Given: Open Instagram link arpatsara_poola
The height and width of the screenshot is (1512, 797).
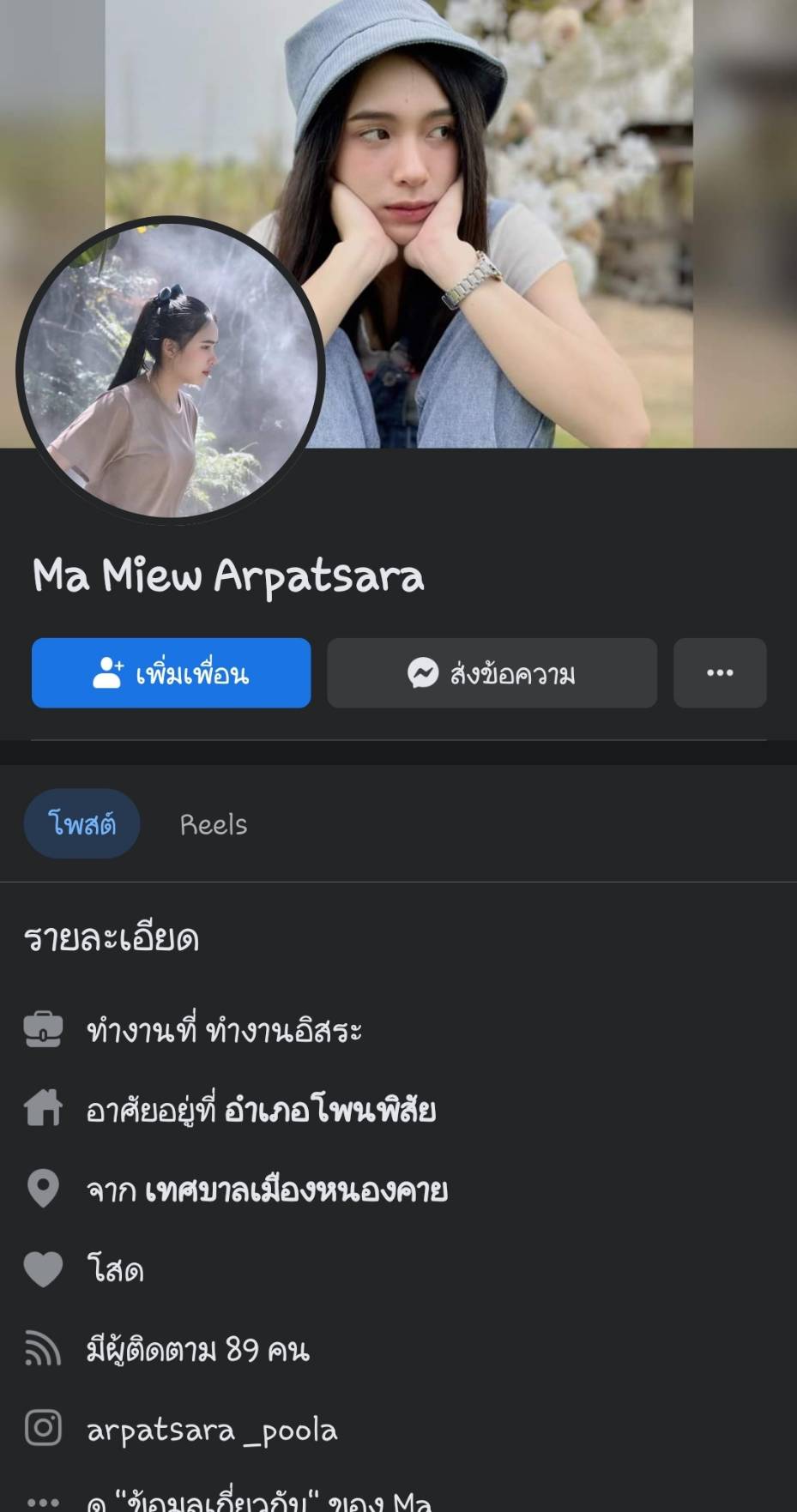Looking at the screenshot, I should (x=212, y=1430).
